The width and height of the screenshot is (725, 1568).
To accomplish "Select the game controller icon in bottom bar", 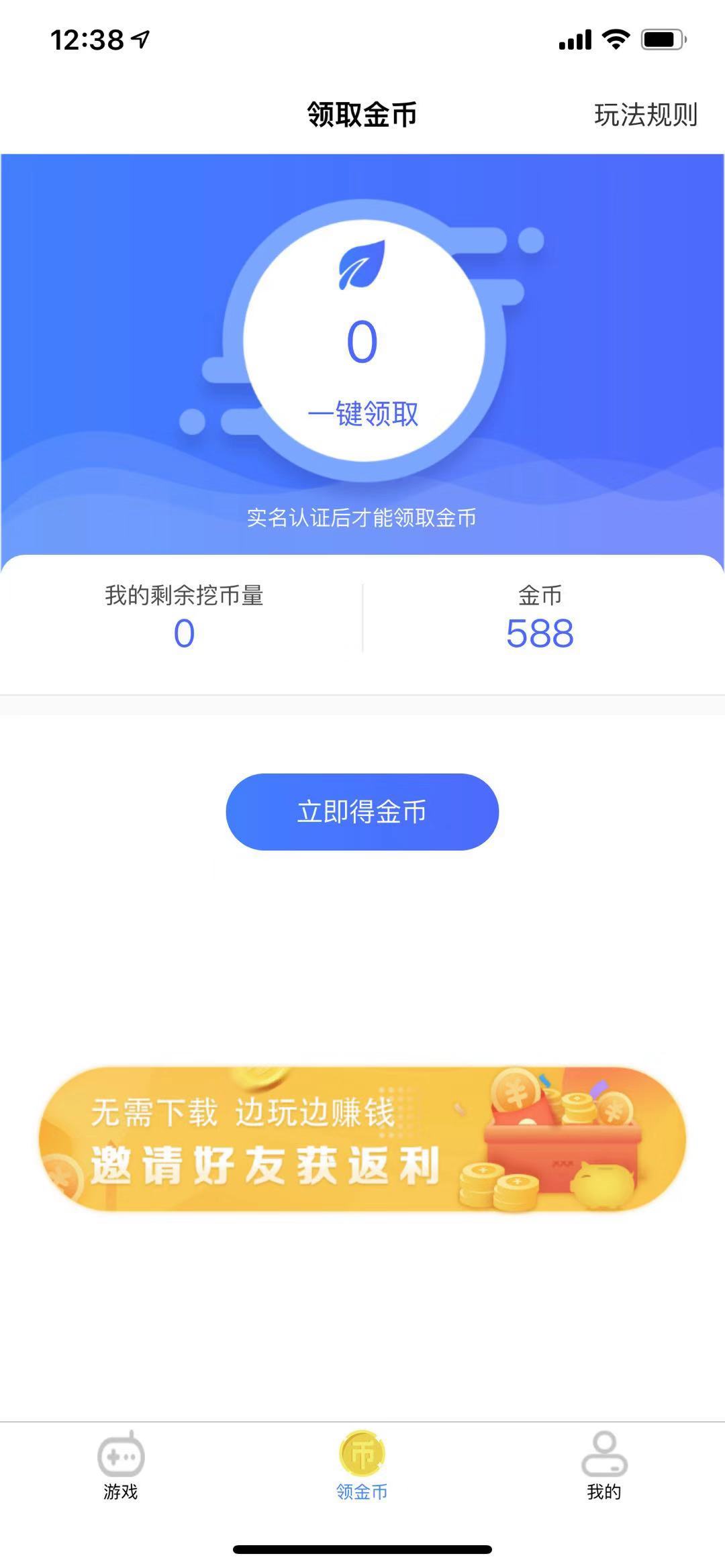I will 122,1455.
